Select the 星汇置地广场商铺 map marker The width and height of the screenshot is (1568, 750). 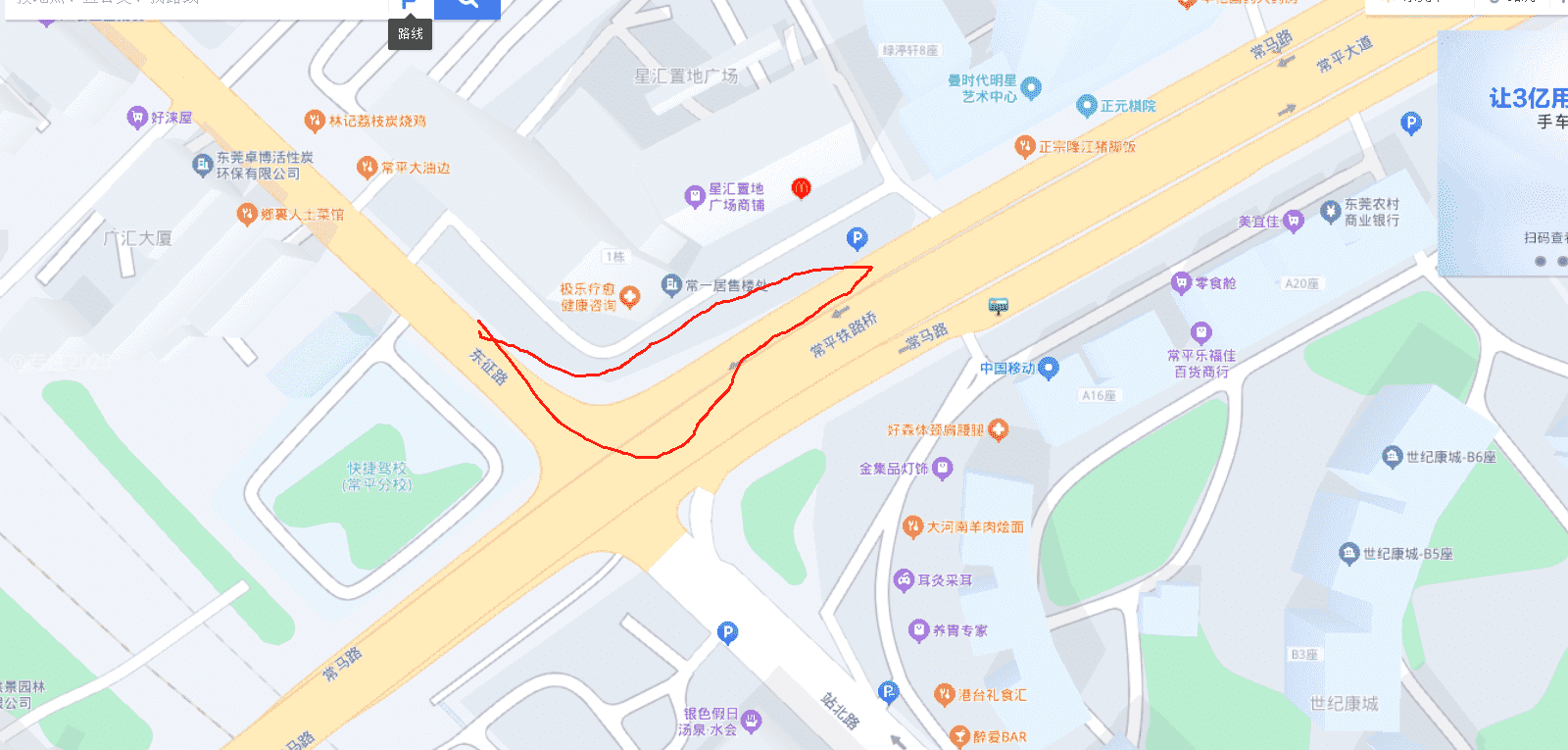tap(695, 196)
